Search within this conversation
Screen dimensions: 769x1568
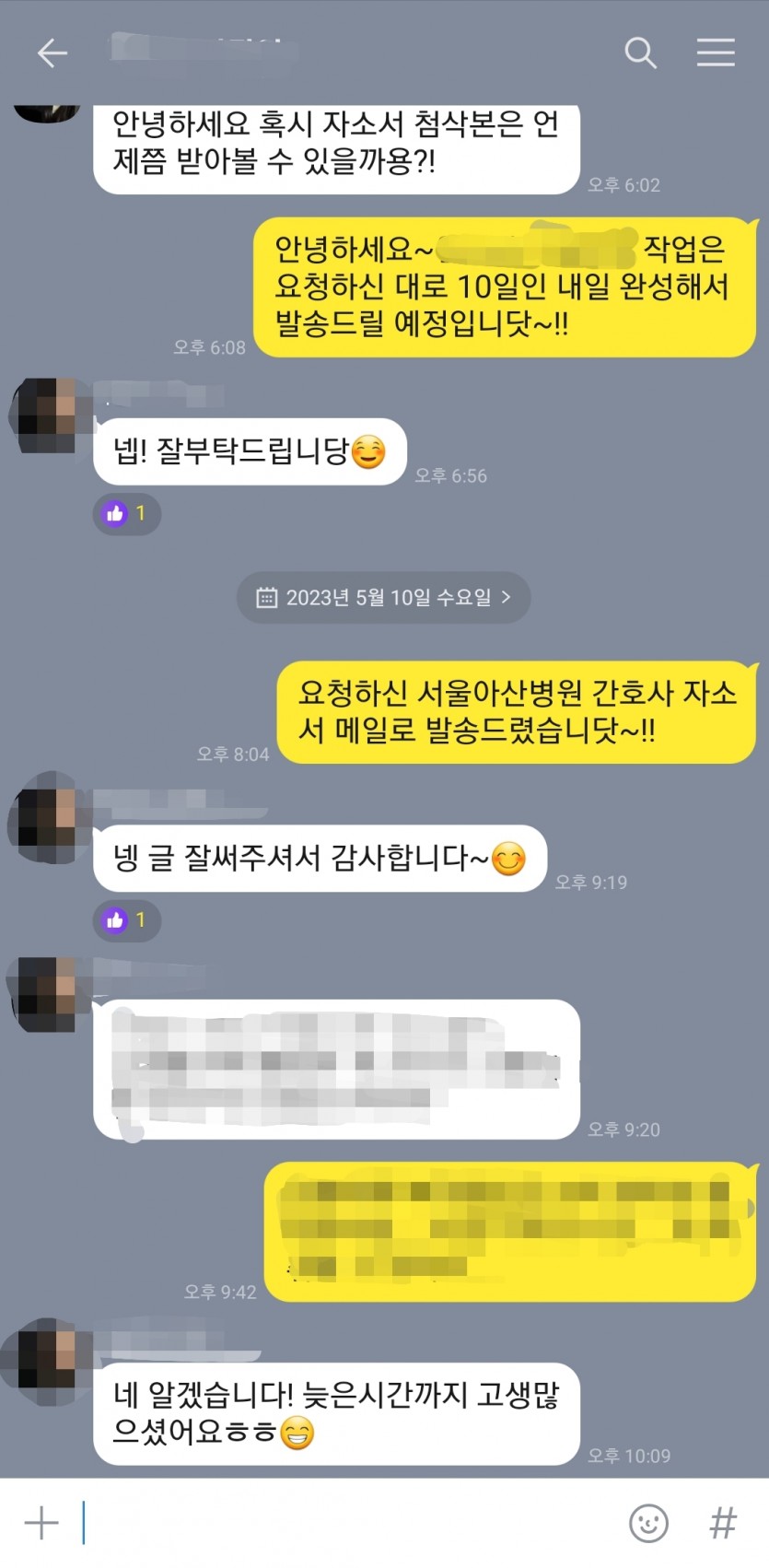pos(640,53)
